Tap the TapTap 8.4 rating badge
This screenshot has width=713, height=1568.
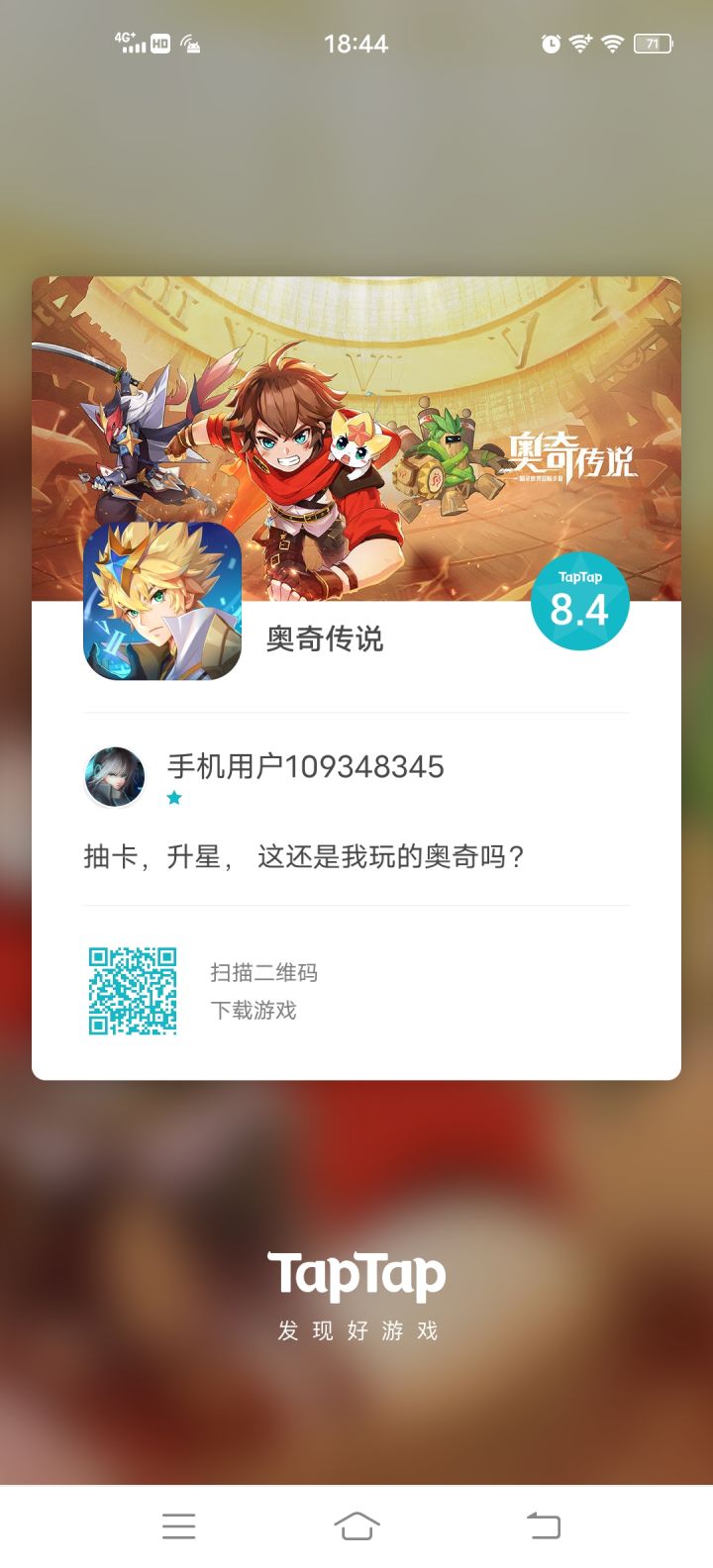coord(580,599)
